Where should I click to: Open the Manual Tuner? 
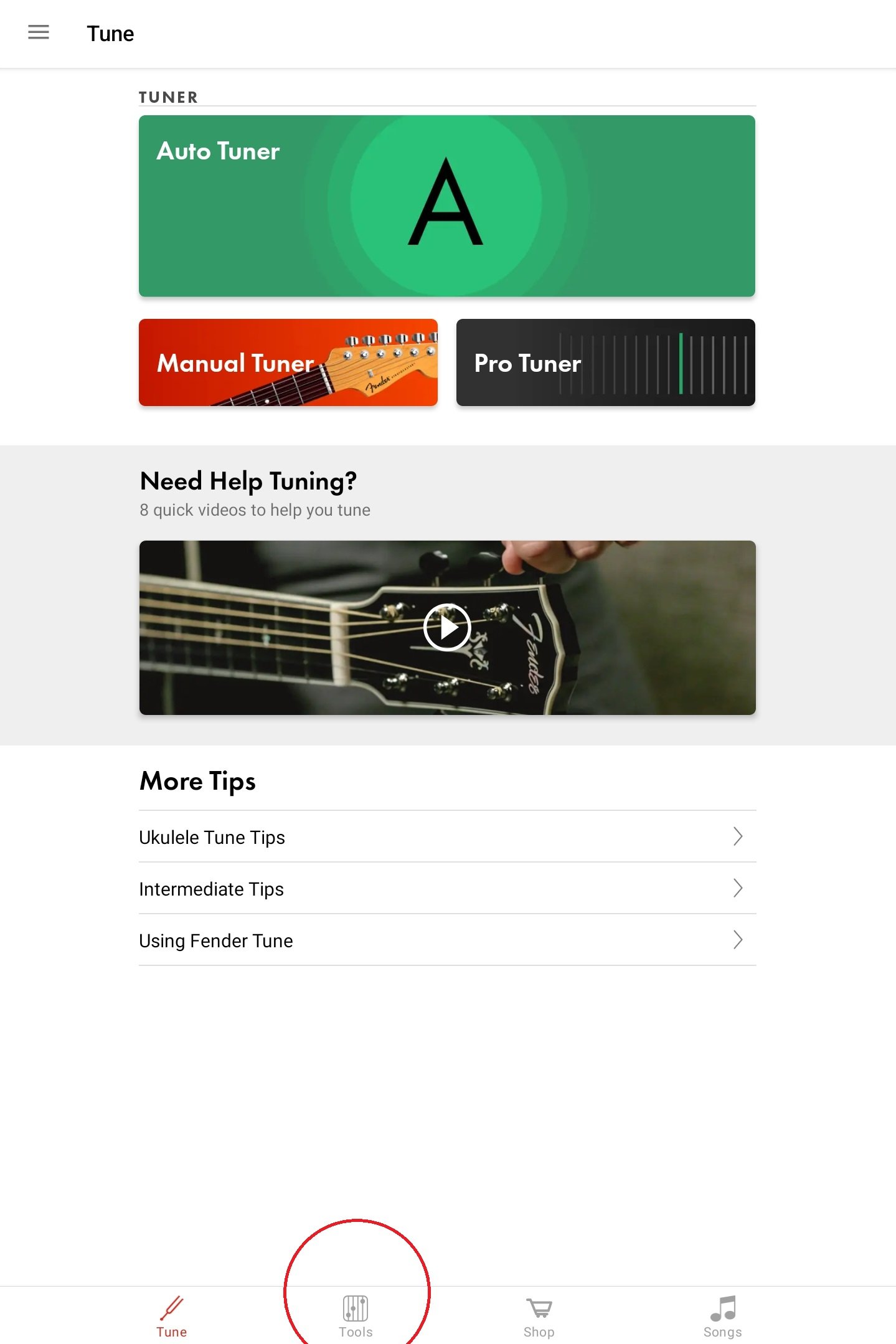288,362
